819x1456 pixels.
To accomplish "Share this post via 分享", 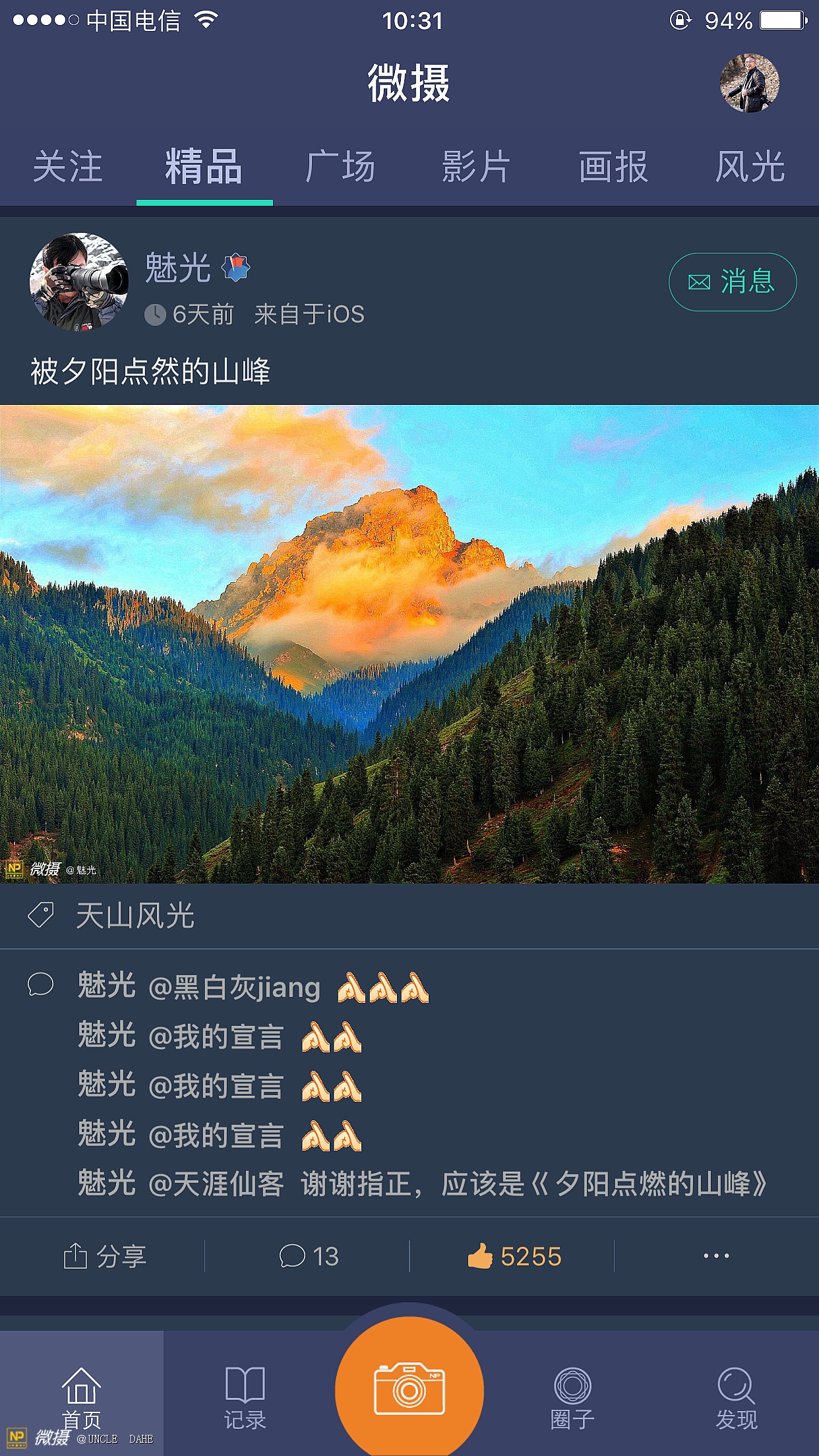I will [x=106, y=1256].
